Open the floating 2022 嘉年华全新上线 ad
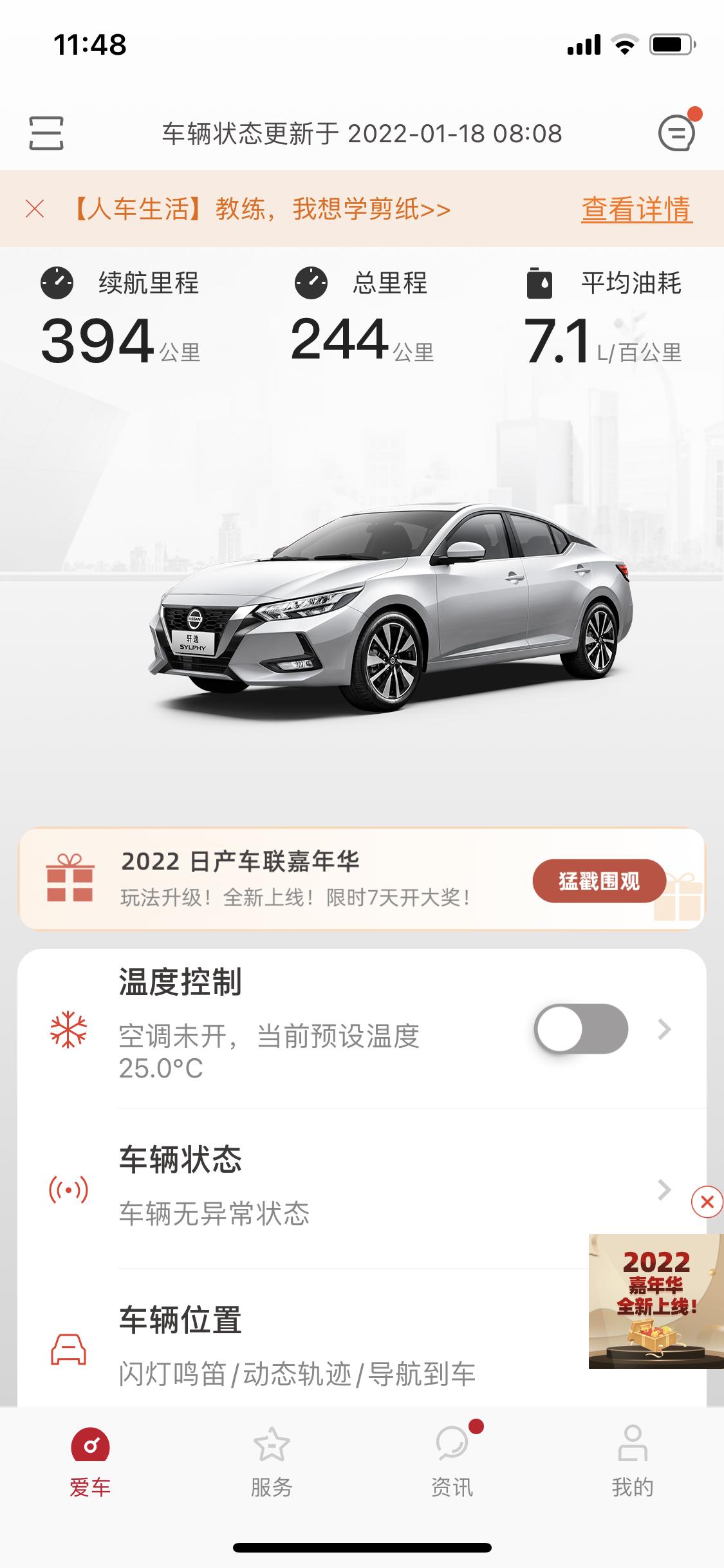 click(x=655, y=1300)
